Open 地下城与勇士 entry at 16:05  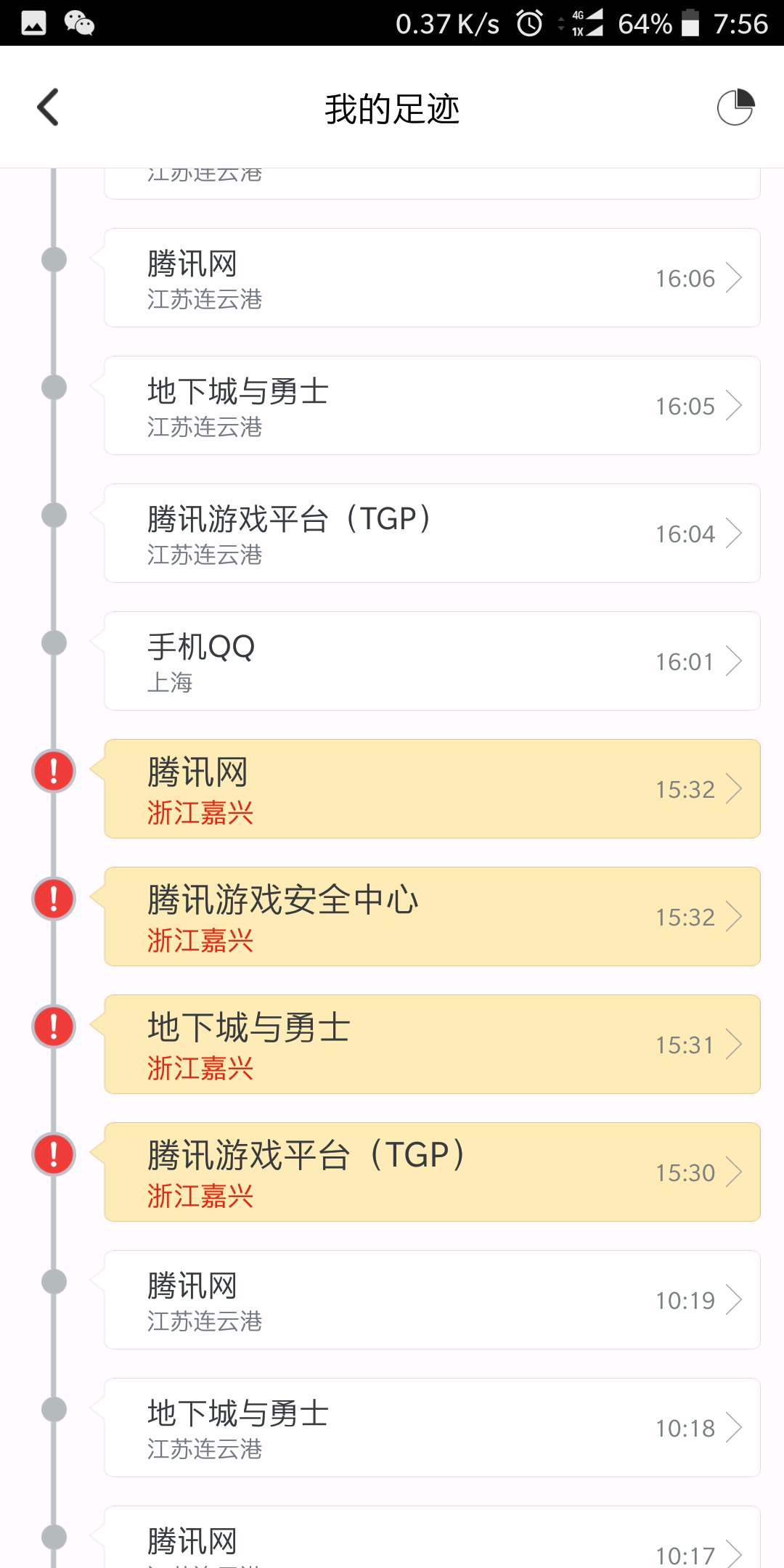point(432,406)
